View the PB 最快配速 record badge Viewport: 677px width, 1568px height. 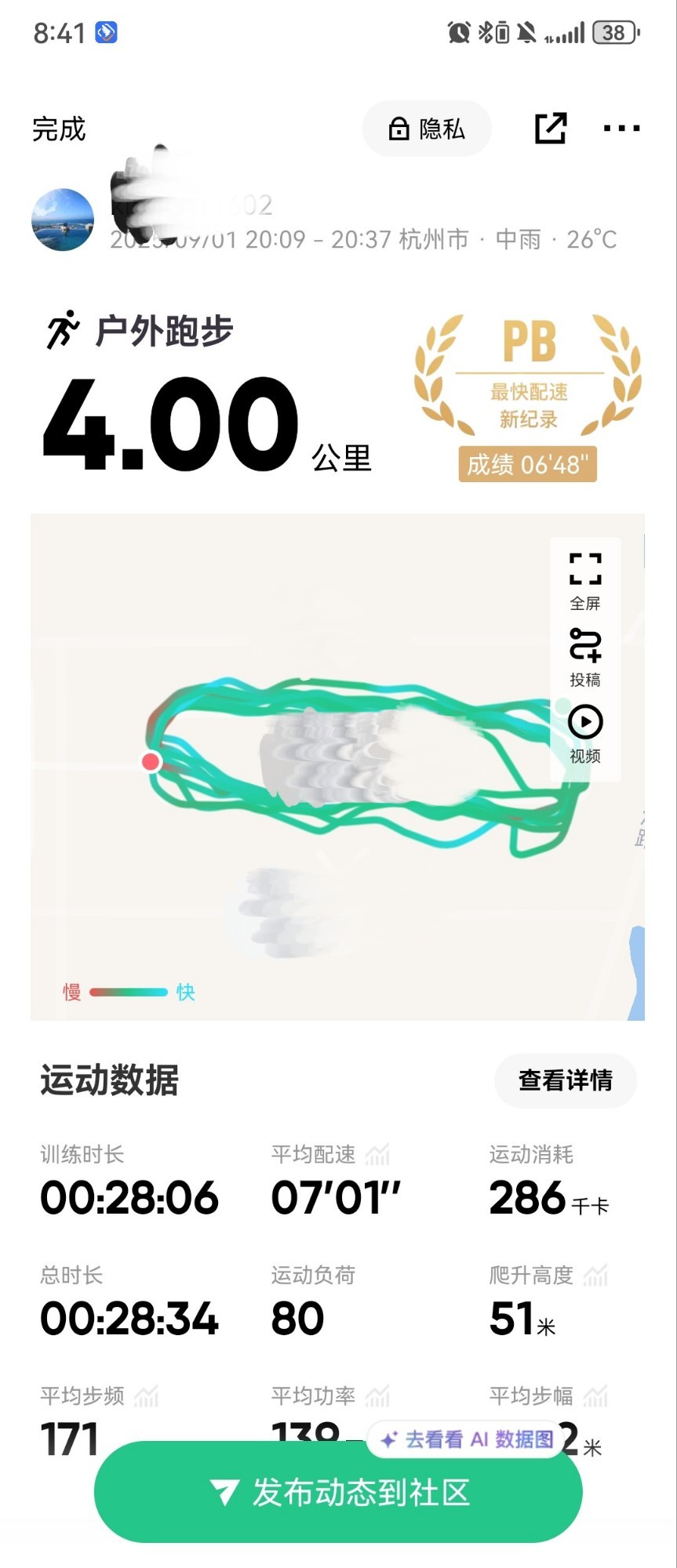(528, 397)
